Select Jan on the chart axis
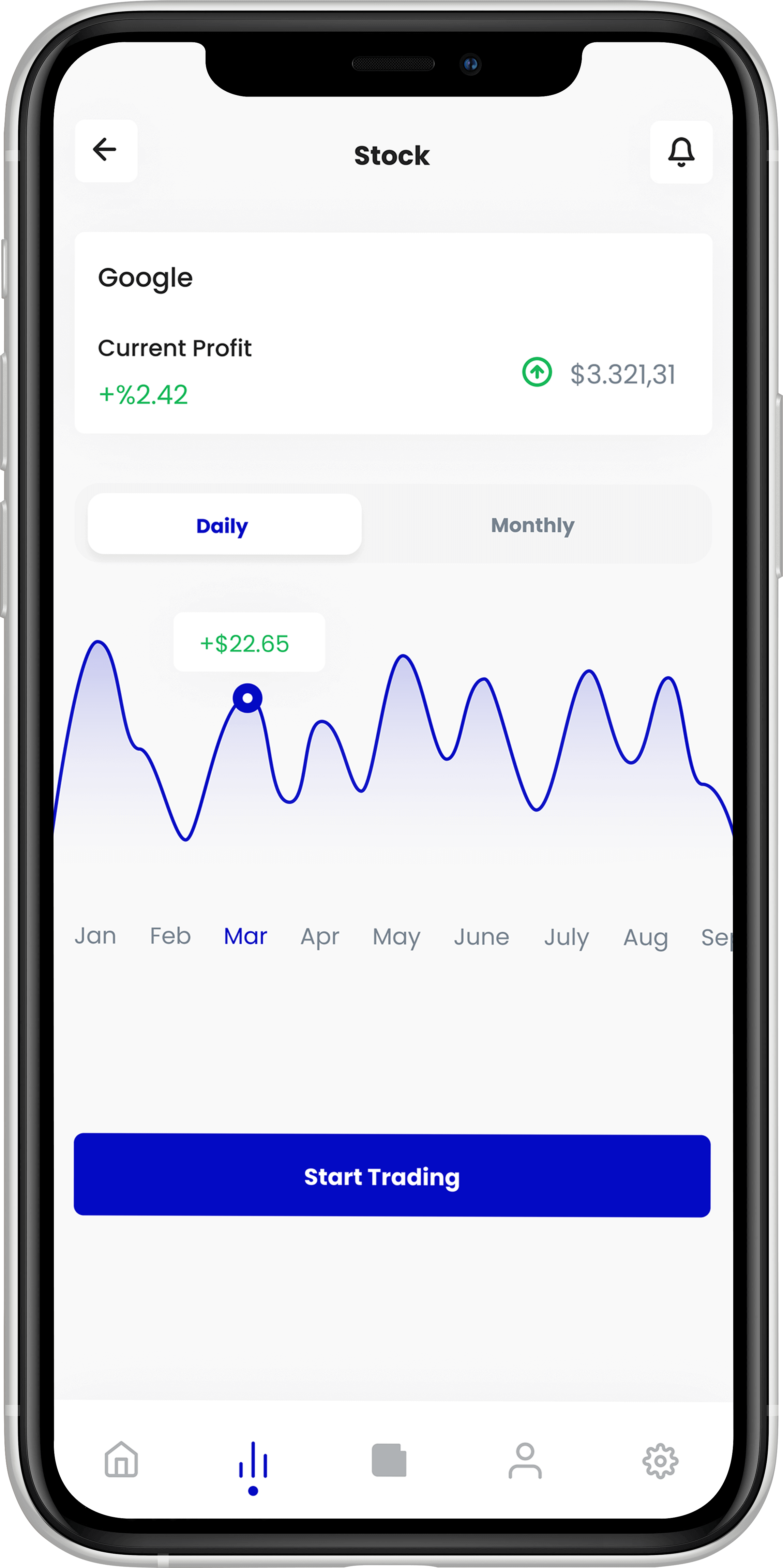The height and width of the screenshot is (1568, 783). (95, 936)
